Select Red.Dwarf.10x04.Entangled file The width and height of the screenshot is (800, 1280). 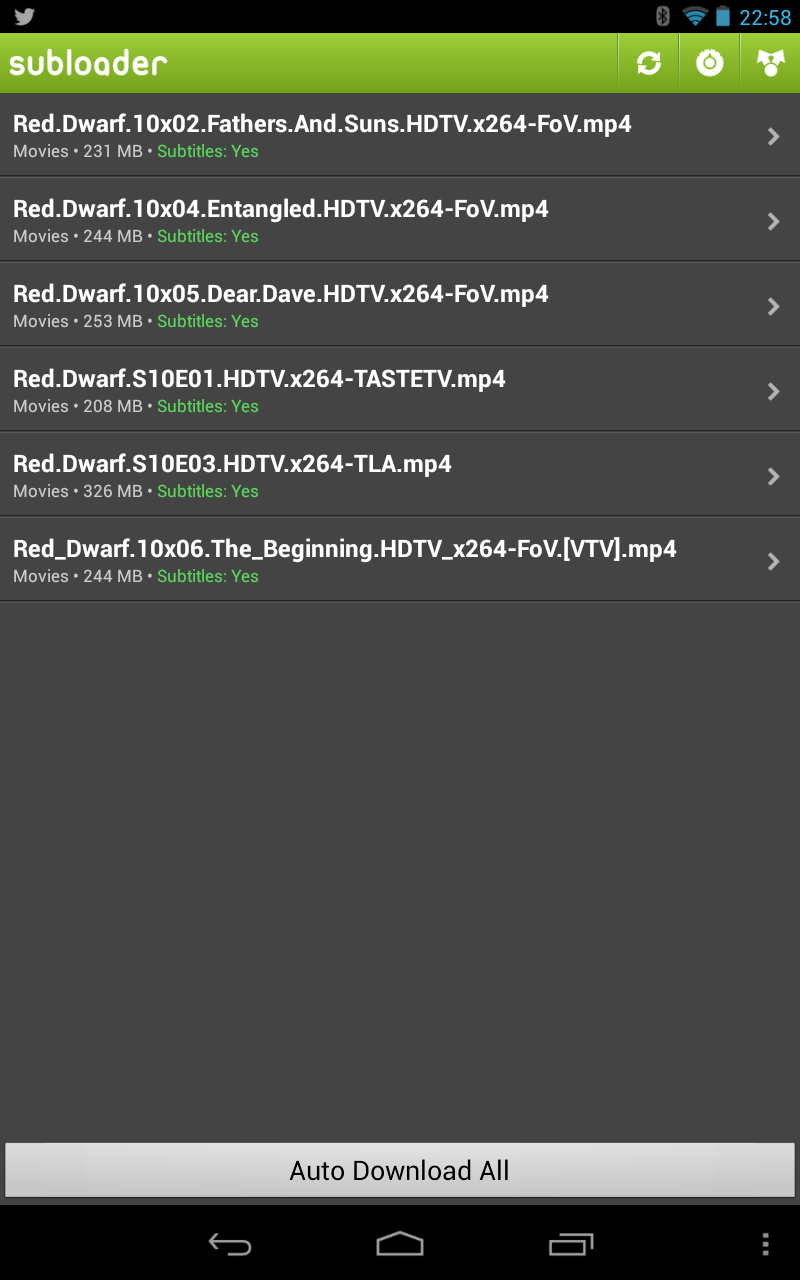pos(400,221)
